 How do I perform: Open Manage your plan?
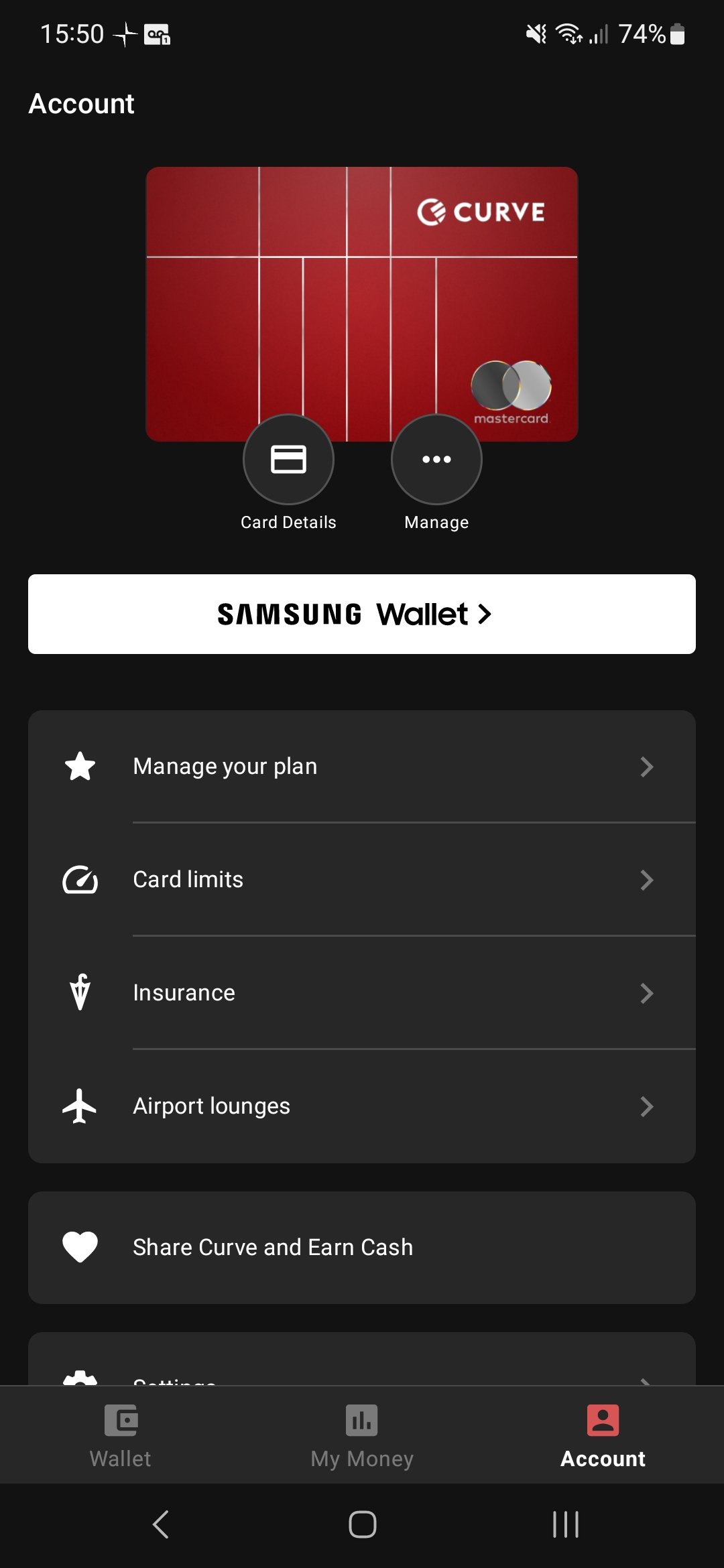(362, 767)
